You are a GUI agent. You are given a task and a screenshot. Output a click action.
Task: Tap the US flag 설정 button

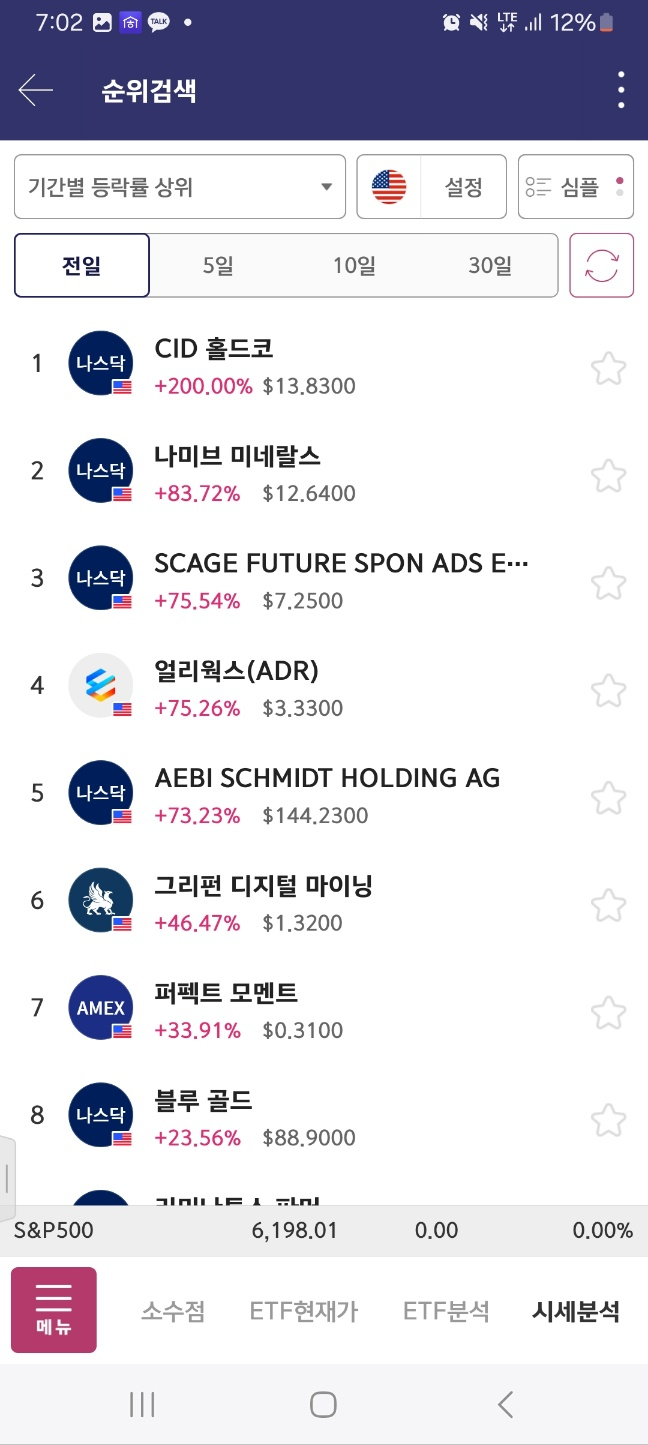click(x=432, y=186)
